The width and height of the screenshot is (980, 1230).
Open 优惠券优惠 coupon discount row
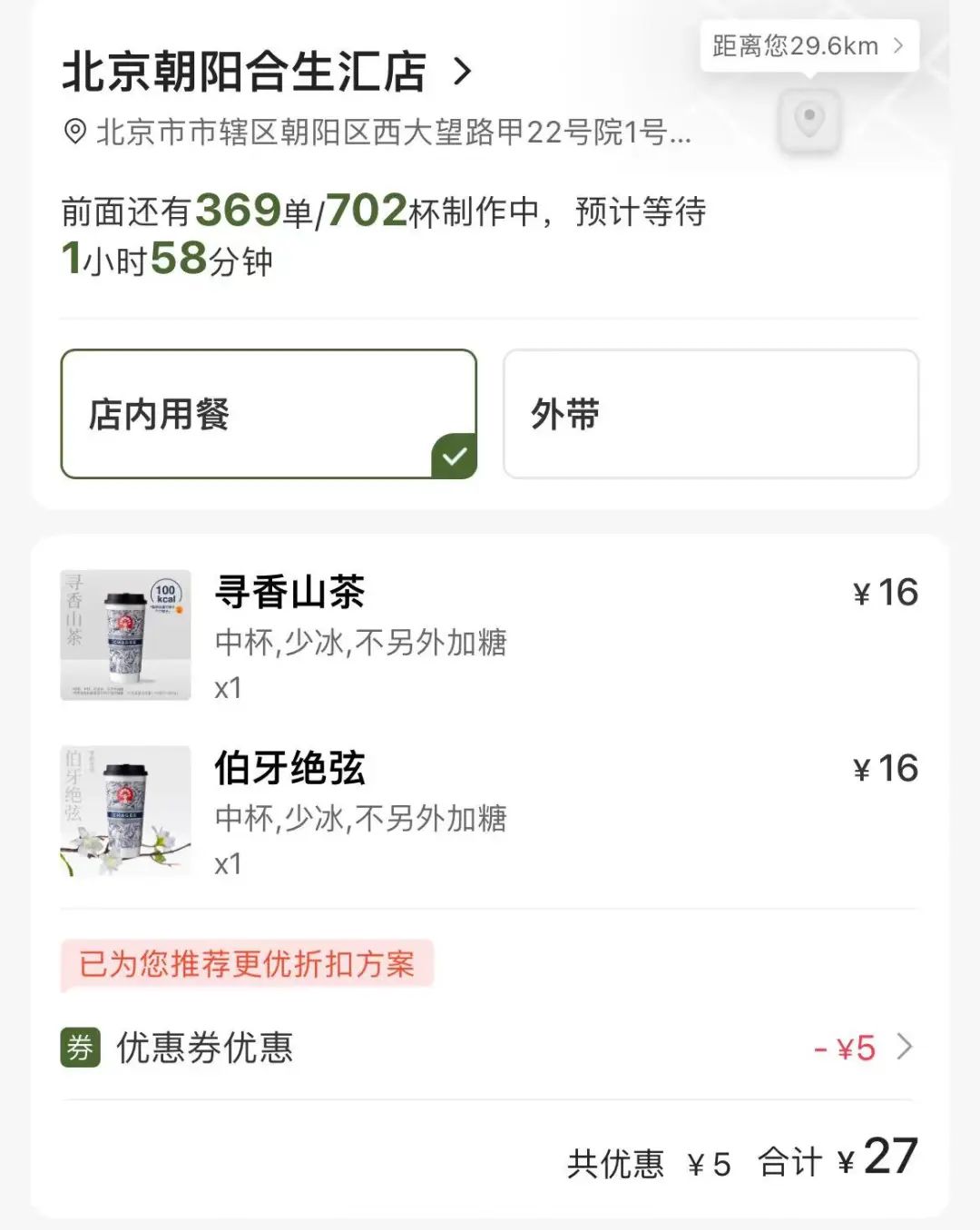[x=488, y=1048]
